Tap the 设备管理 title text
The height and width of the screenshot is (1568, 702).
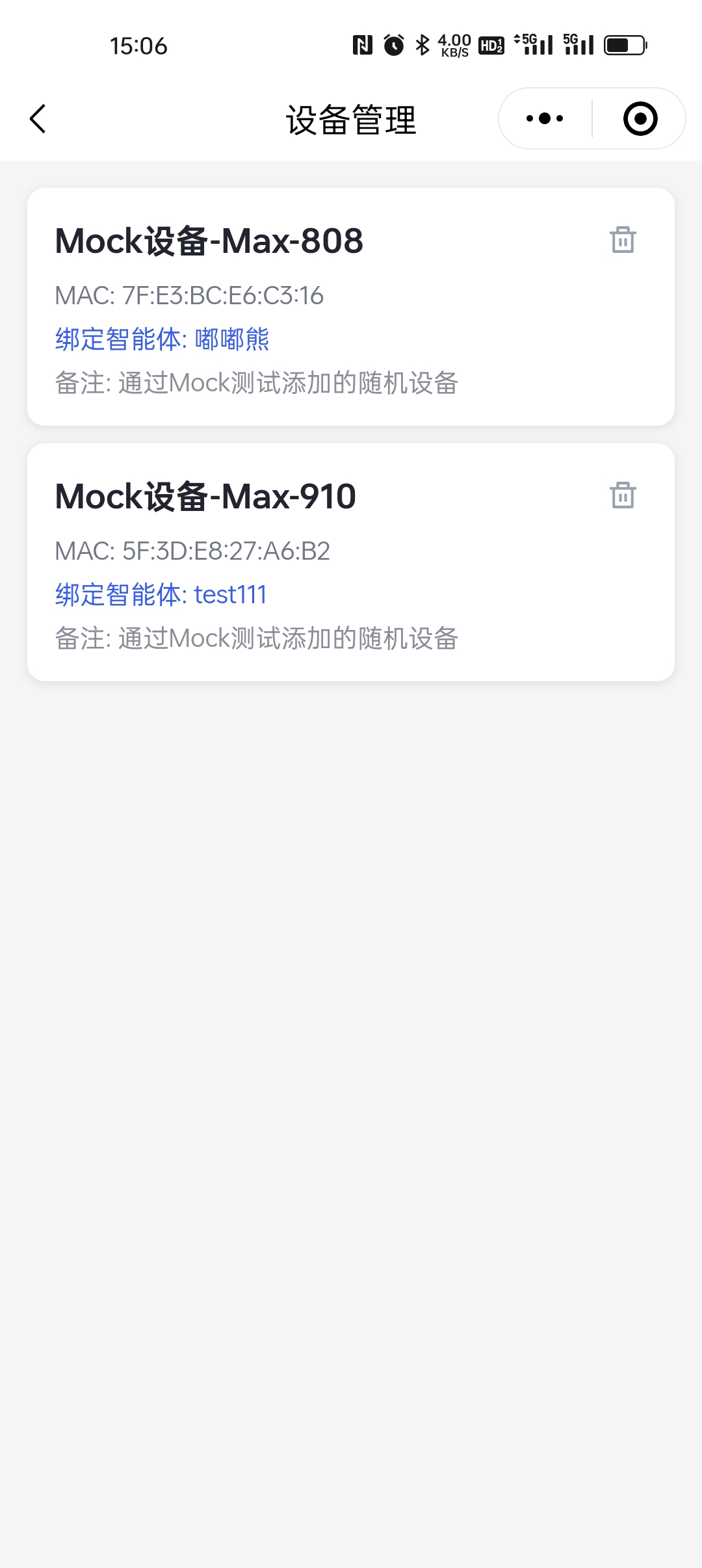coord(351,119)
